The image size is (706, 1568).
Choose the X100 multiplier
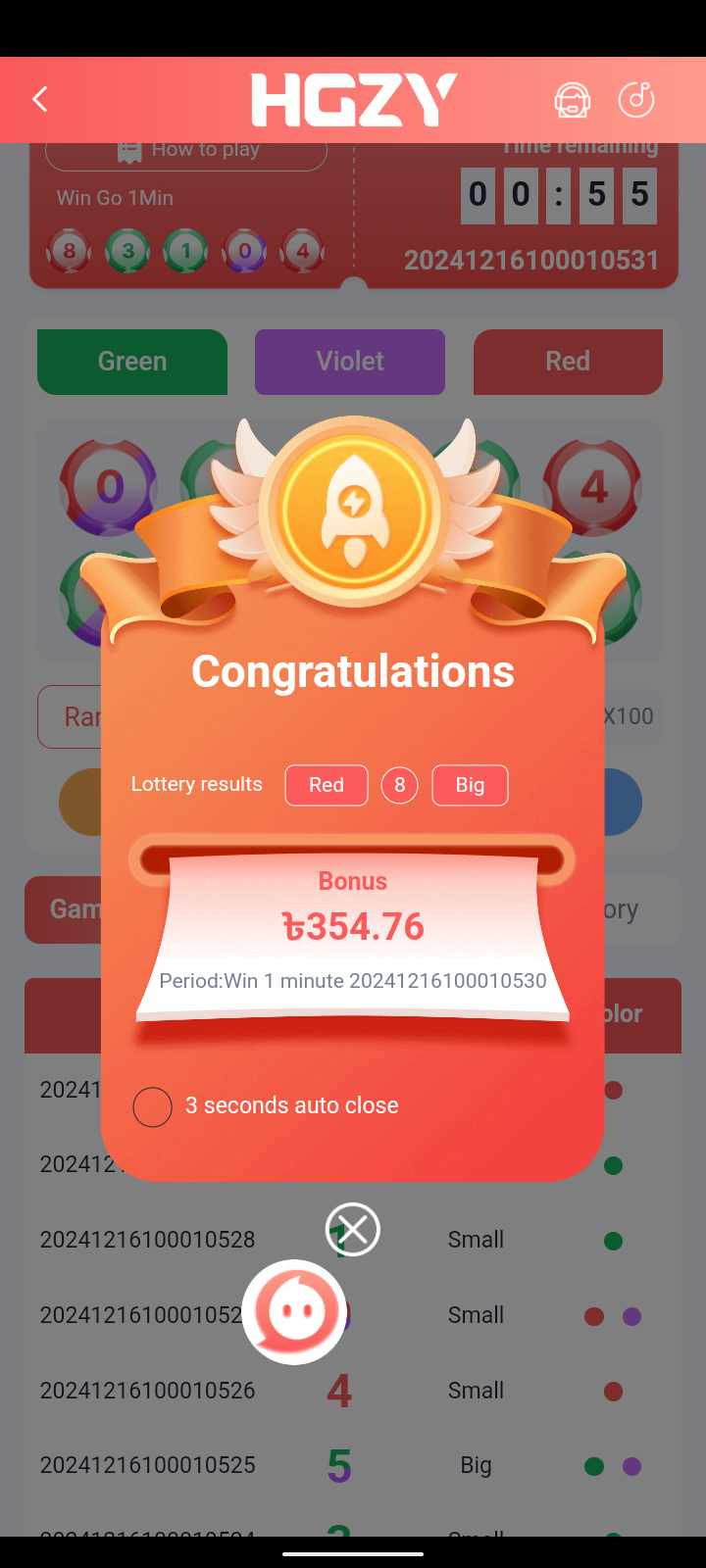tap(630, 716)
